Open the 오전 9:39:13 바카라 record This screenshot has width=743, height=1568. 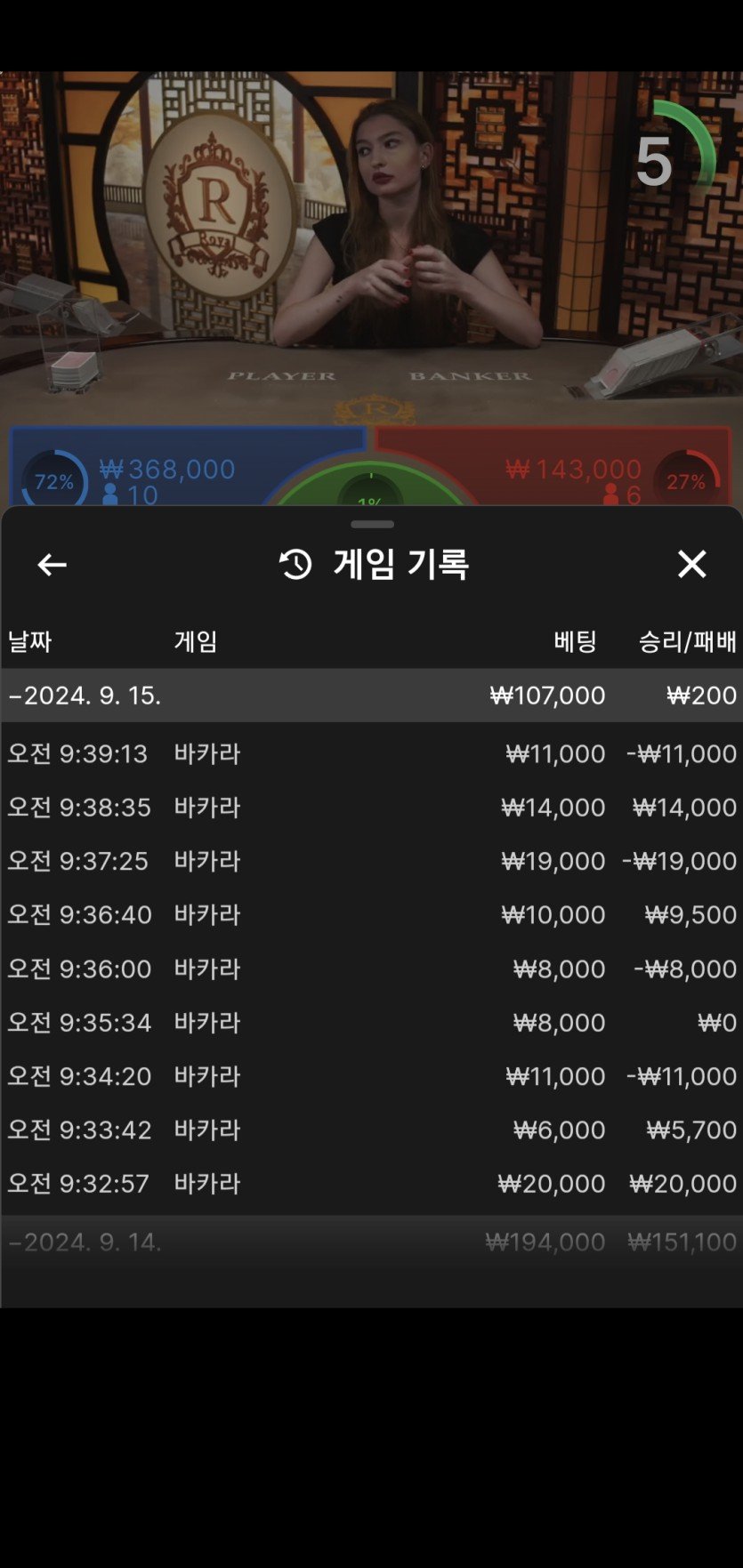coord(371,754)
